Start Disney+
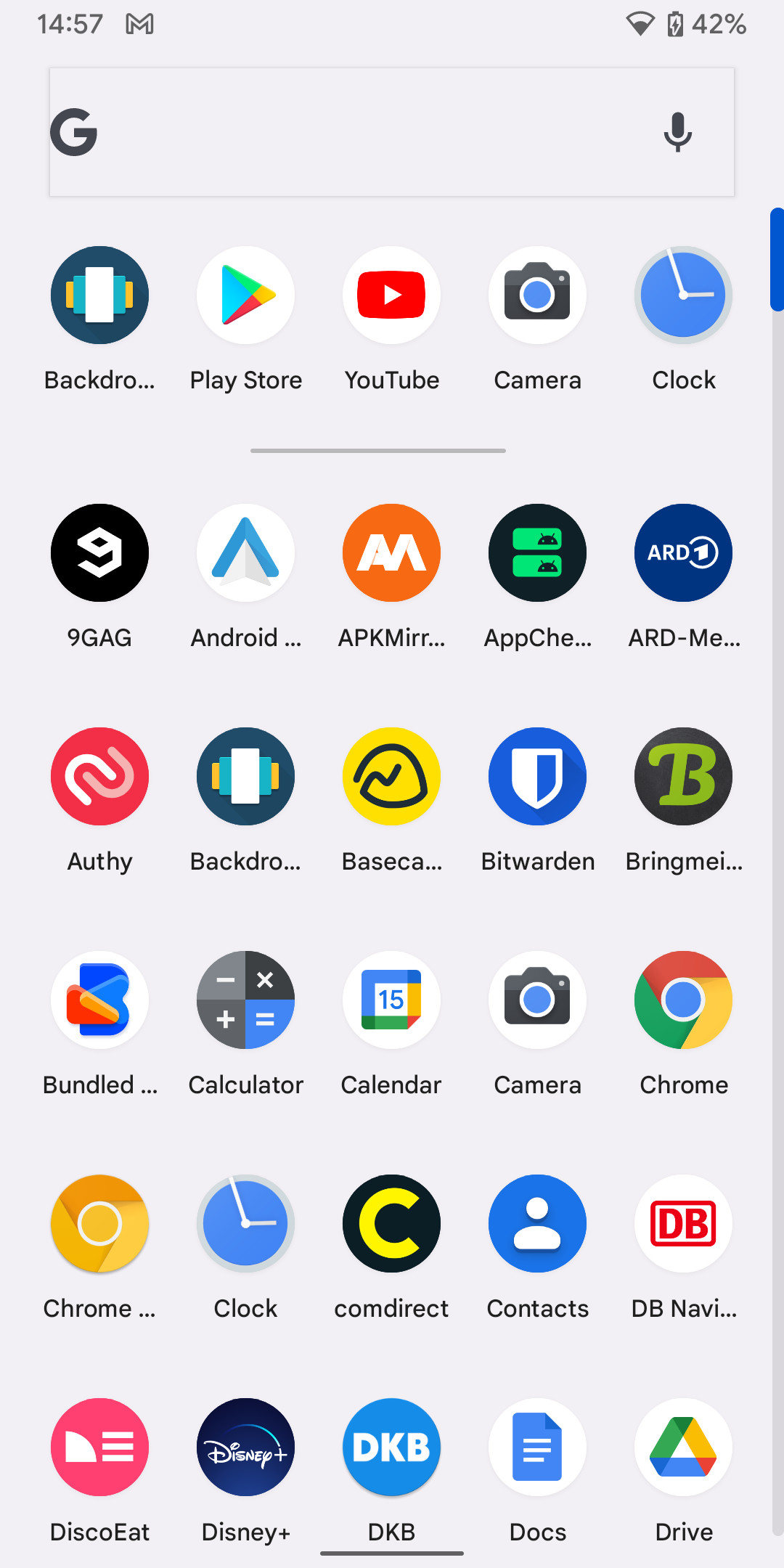Screen dimensions: 784x1568 pyautogui.click(x=245, y=1447)
